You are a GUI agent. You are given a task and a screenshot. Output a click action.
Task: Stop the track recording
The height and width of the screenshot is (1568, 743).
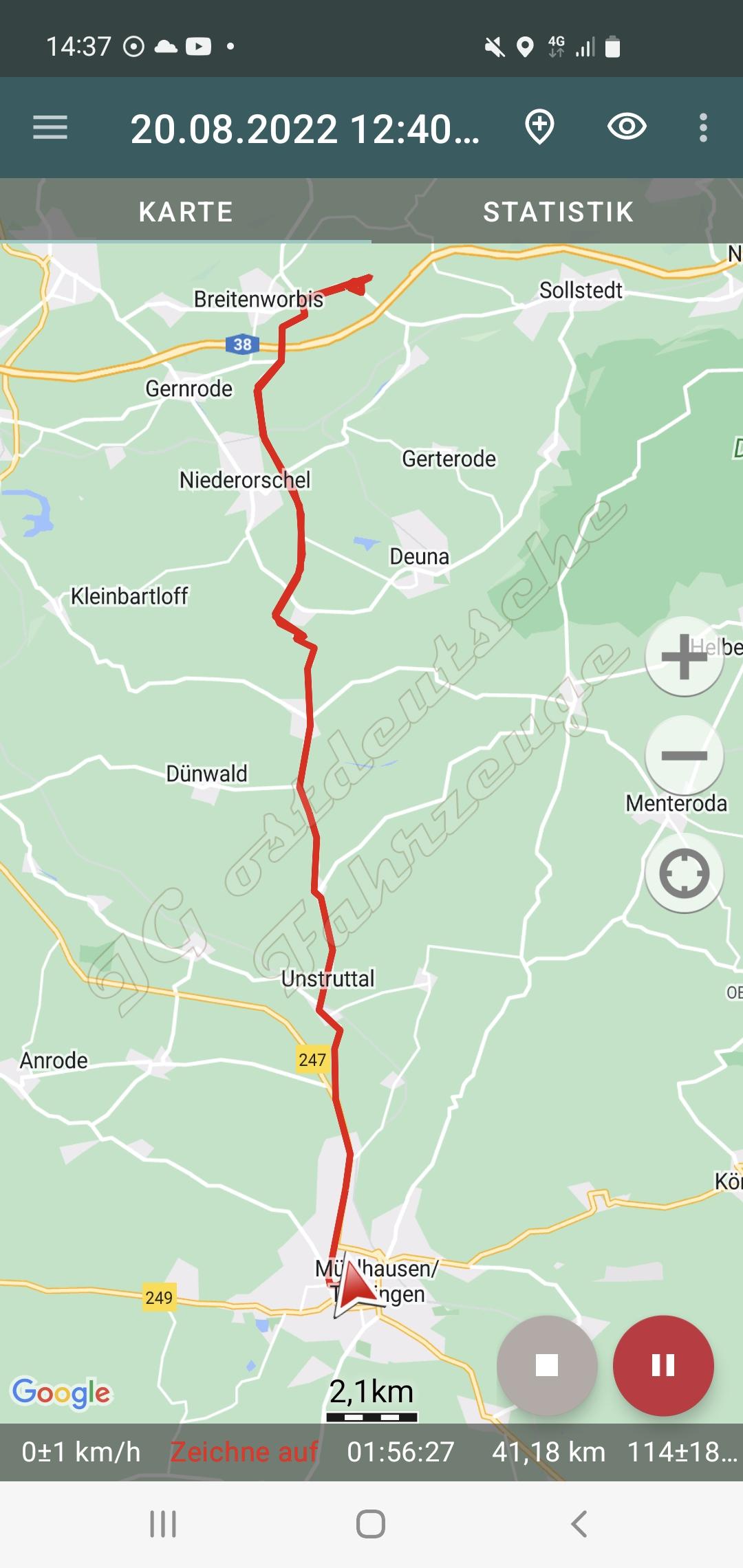547,1365
